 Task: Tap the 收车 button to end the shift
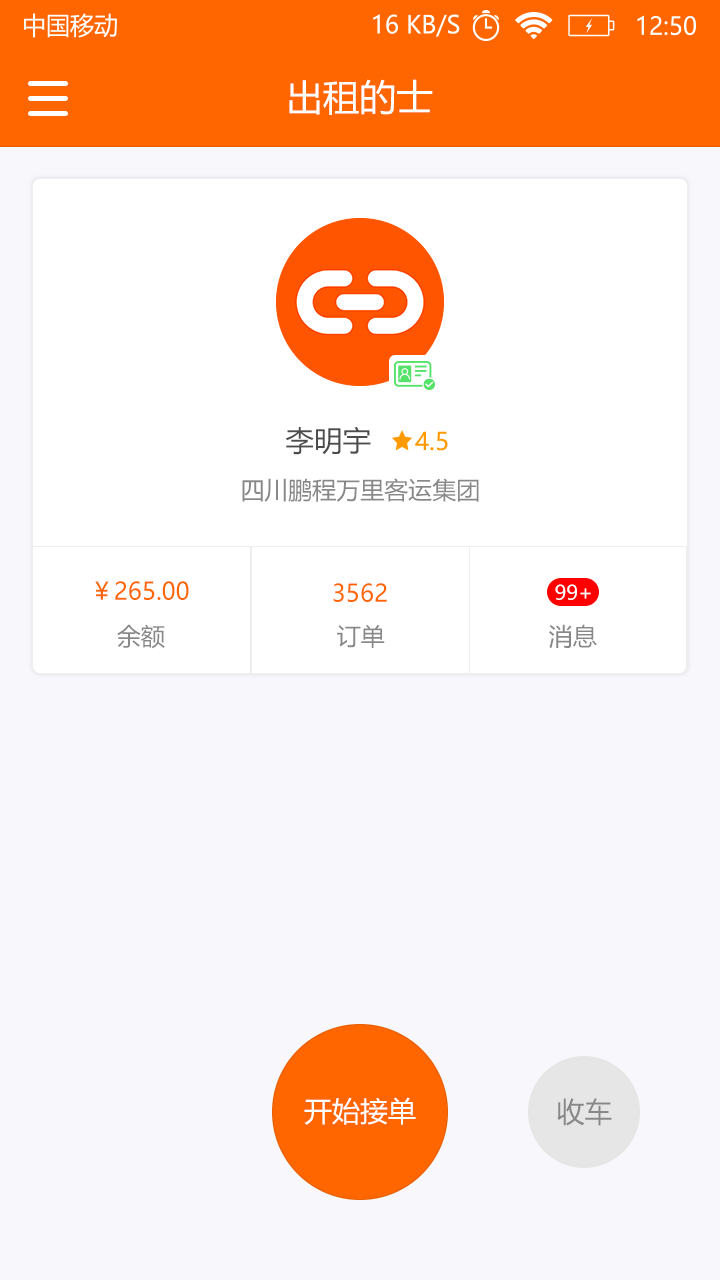(584, 1112)
